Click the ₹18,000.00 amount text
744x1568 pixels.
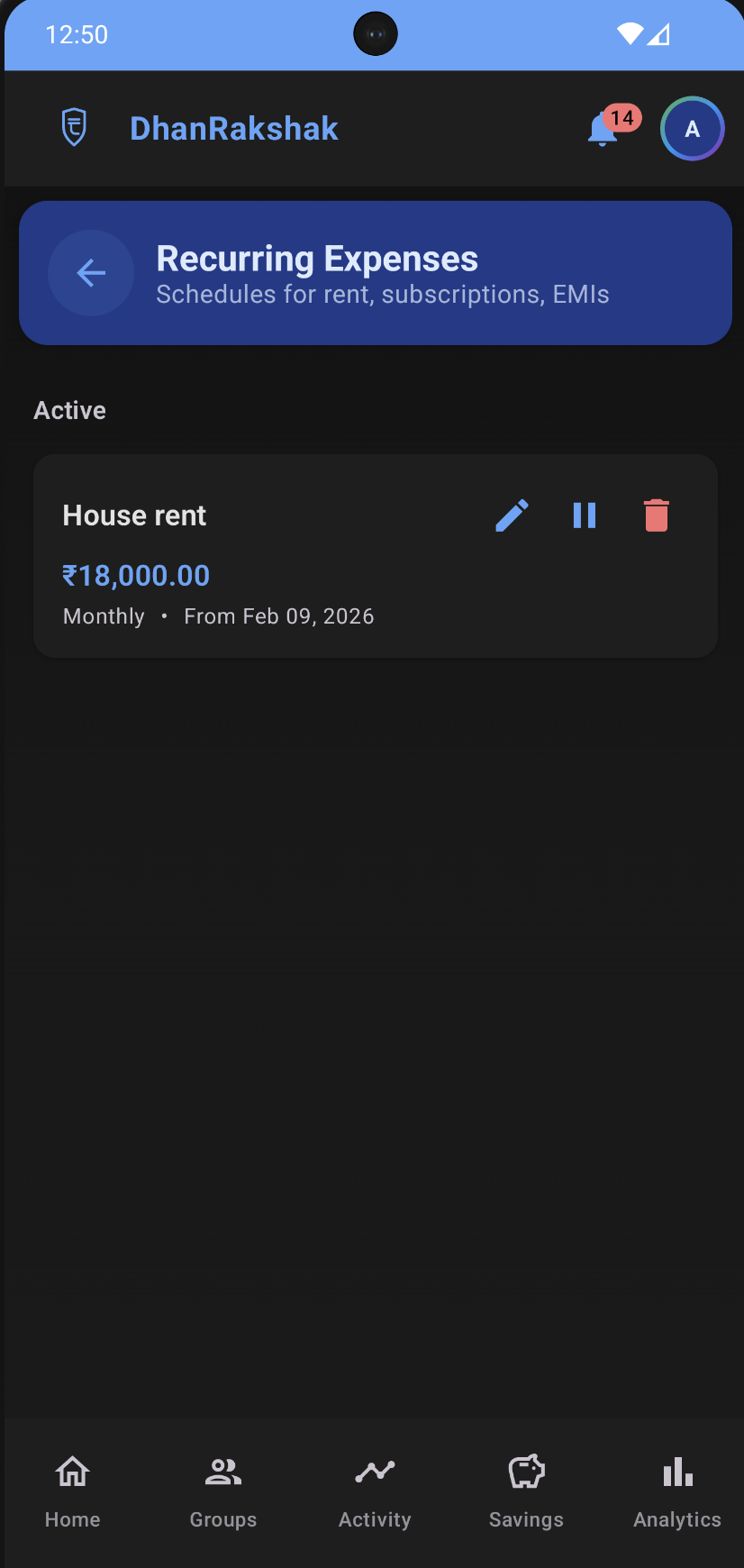pyautogui.click(x=135, y=575)
